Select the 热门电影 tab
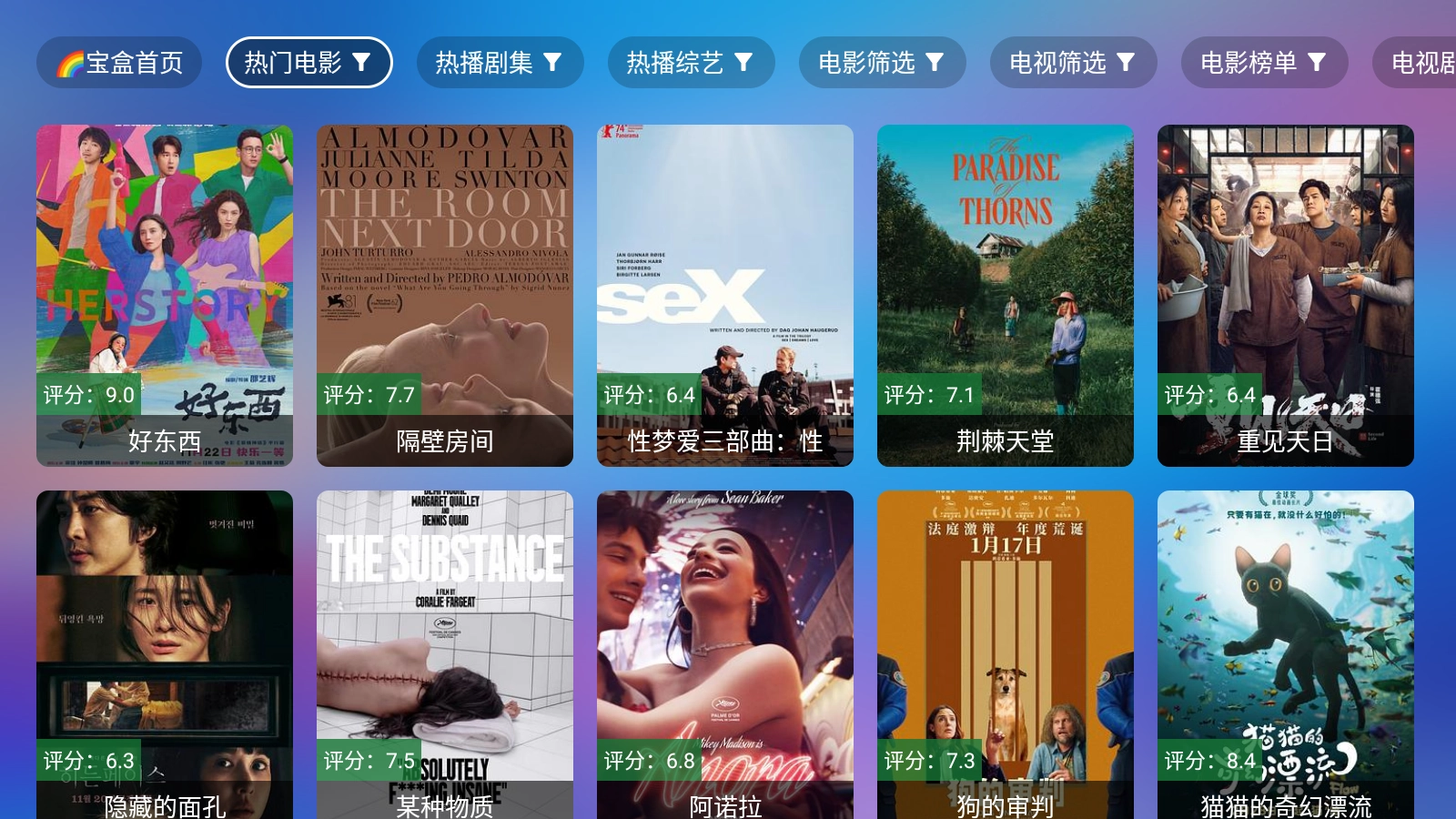The image size is (1456, 819). [308, 63]
